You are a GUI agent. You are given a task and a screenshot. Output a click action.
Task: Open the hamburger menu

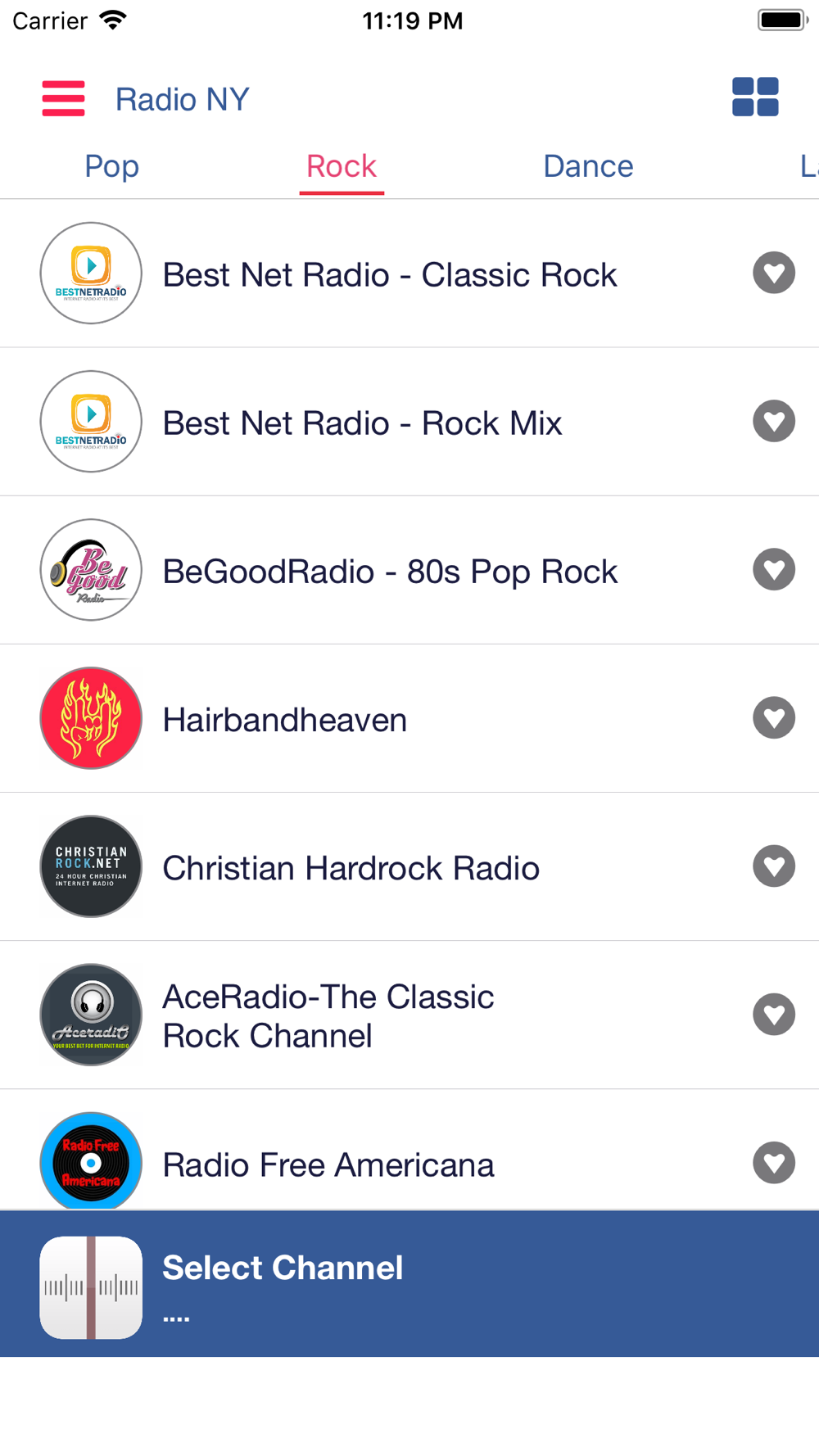click(63, 98)
